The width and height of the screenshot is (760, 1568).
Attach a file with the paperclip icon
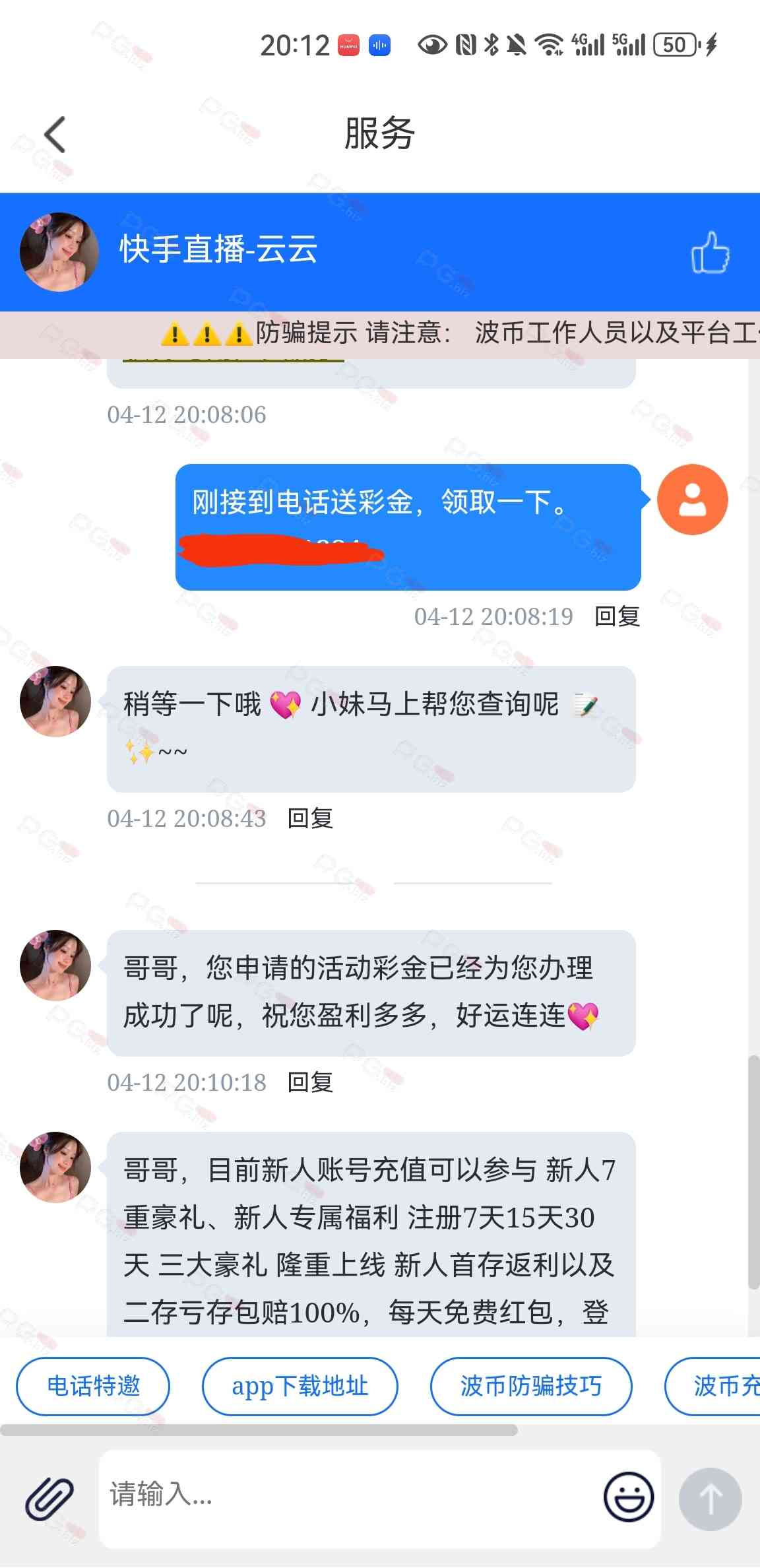49,1498
